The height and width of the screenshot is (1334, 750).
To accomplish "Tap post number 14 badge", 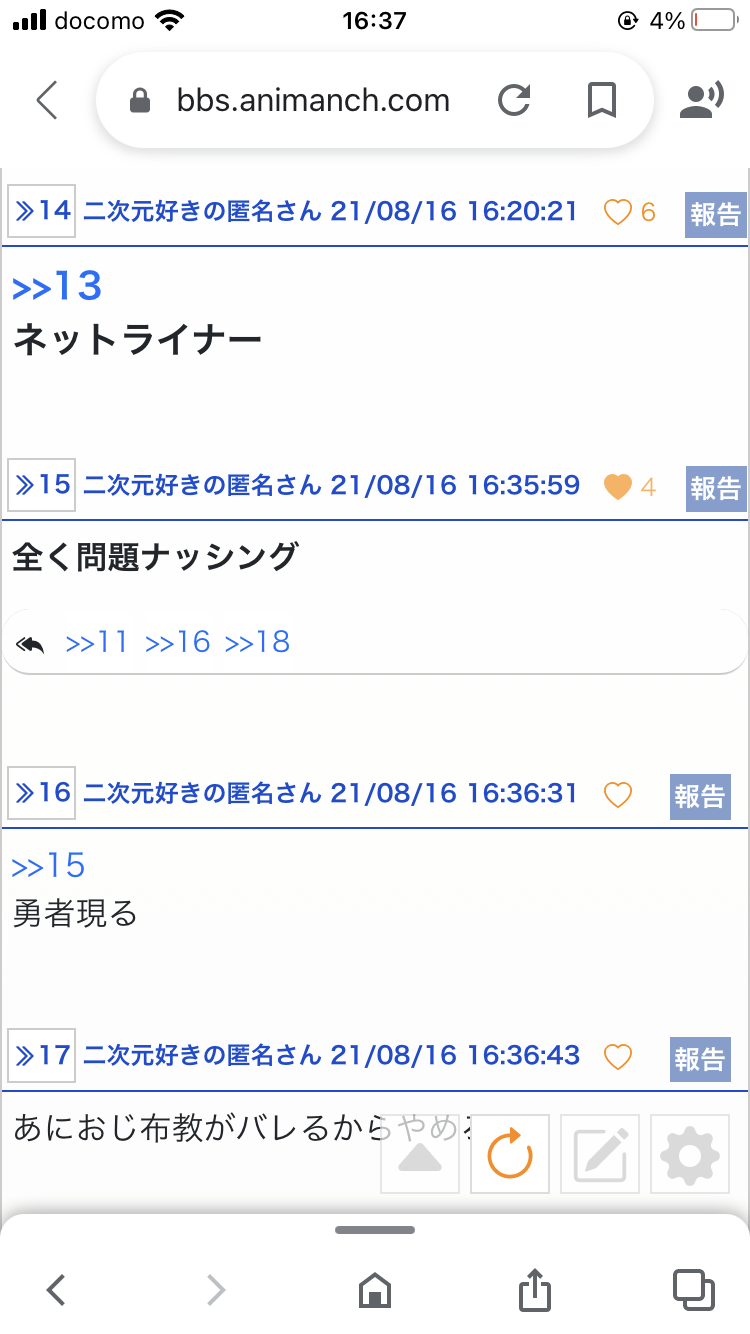I will 42,211.
